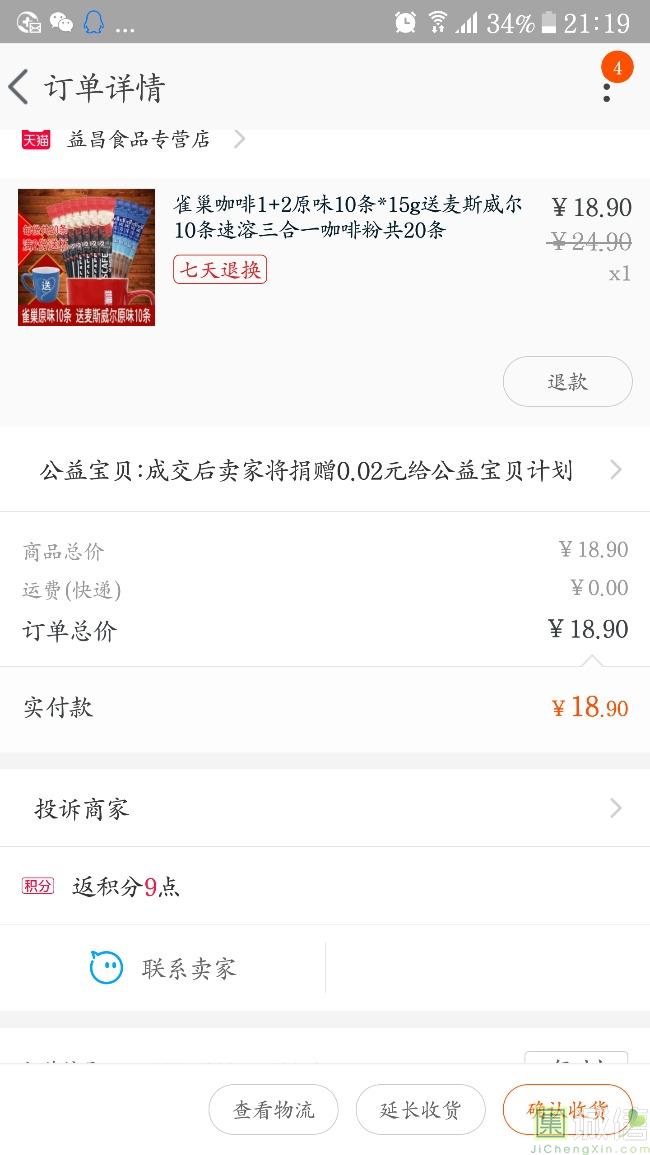Check shipping with 查看物流
650x1155 pixels.
pyautogui.click(x=273, y=1110)
